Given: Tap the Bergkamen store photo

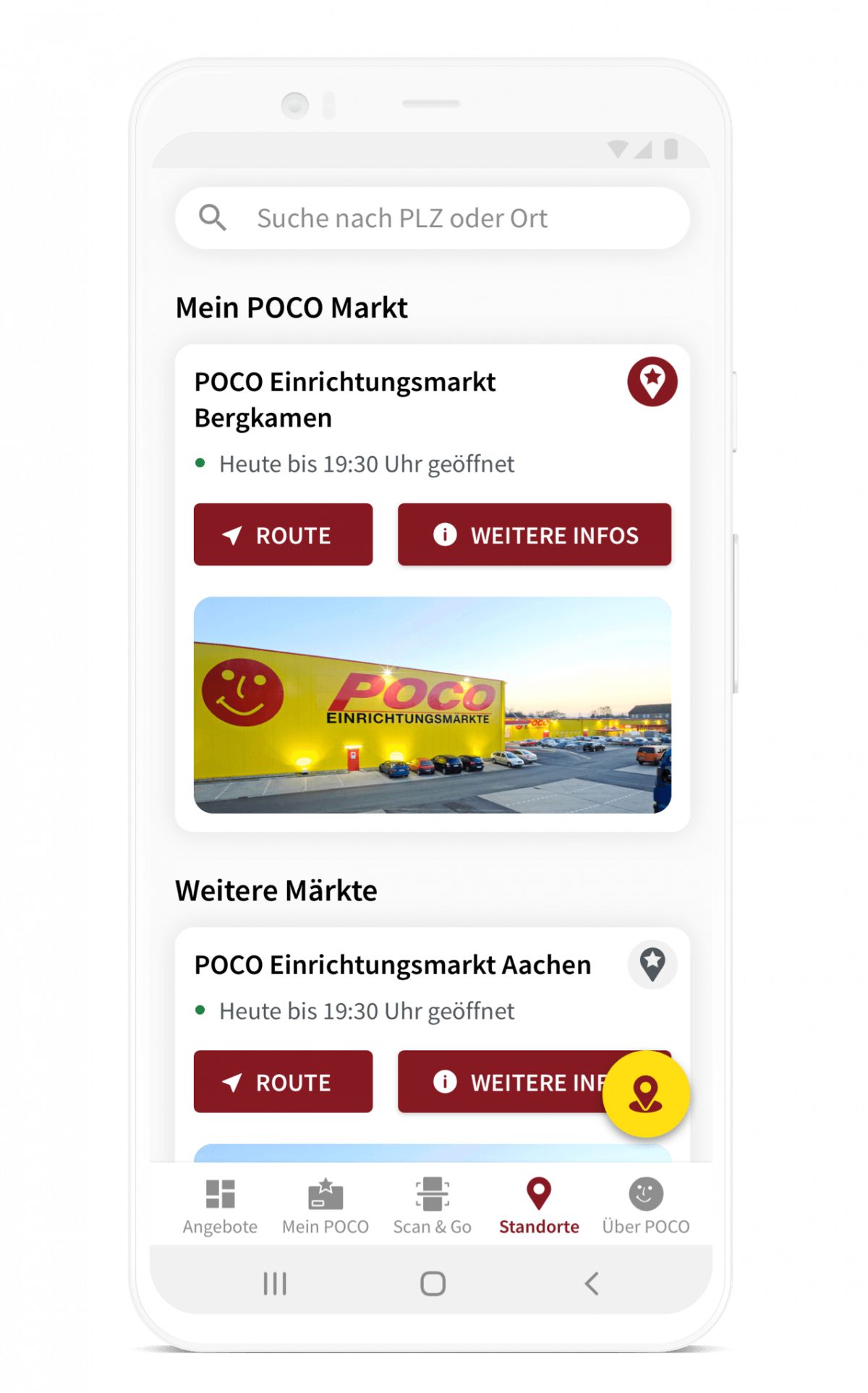Looking at the screenshot, I should point(434,702).
